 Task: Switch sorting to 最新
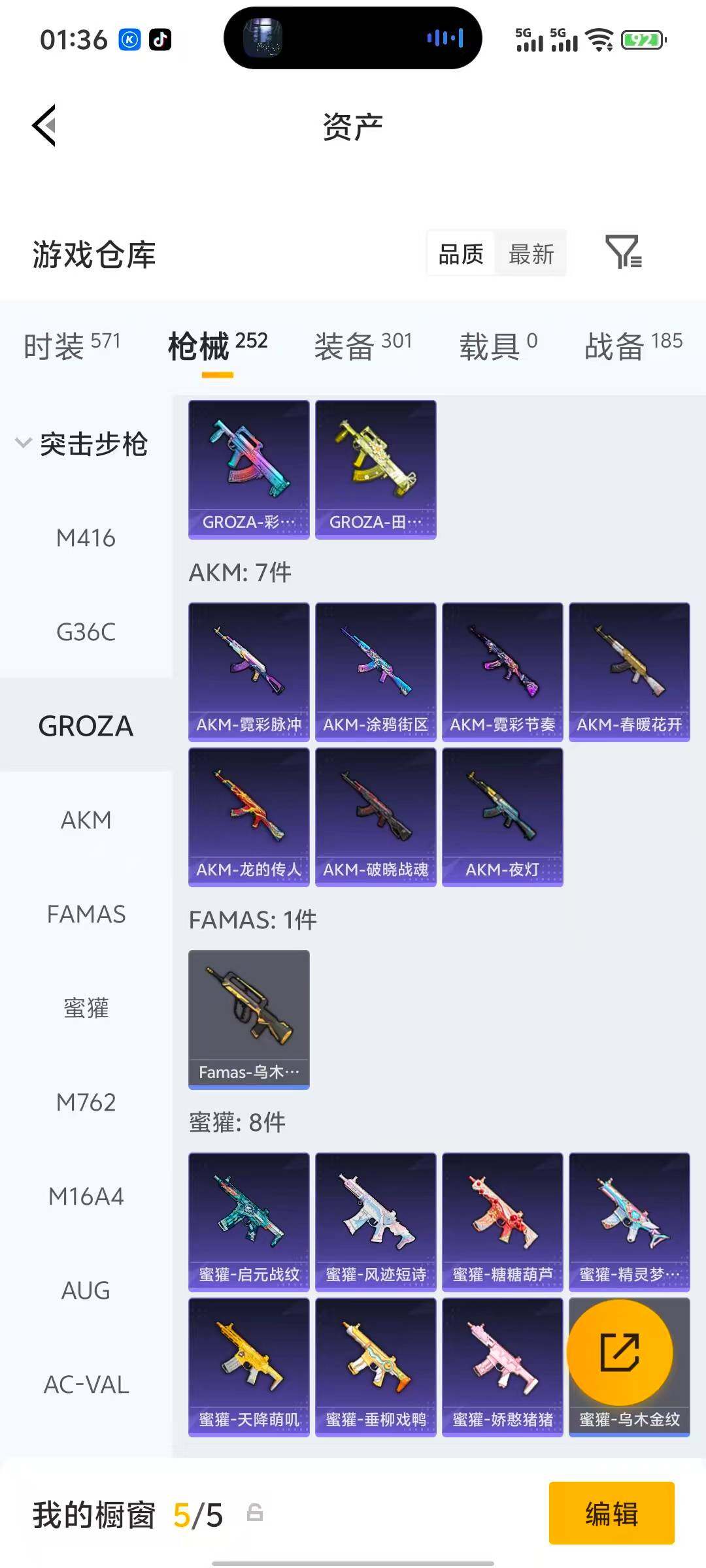pos(531,253)
